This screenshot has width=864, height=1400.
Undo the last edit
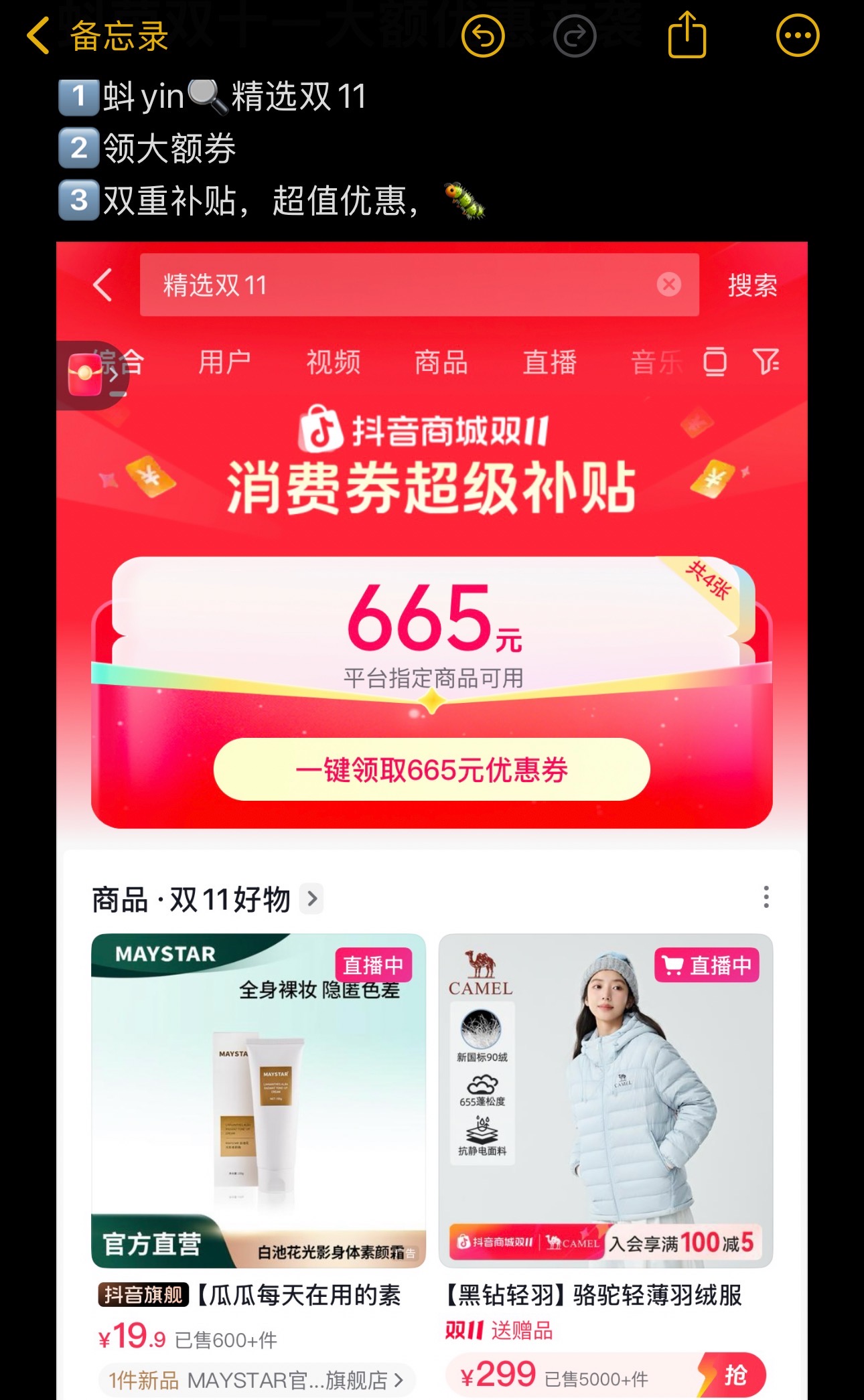pos(483,36)
